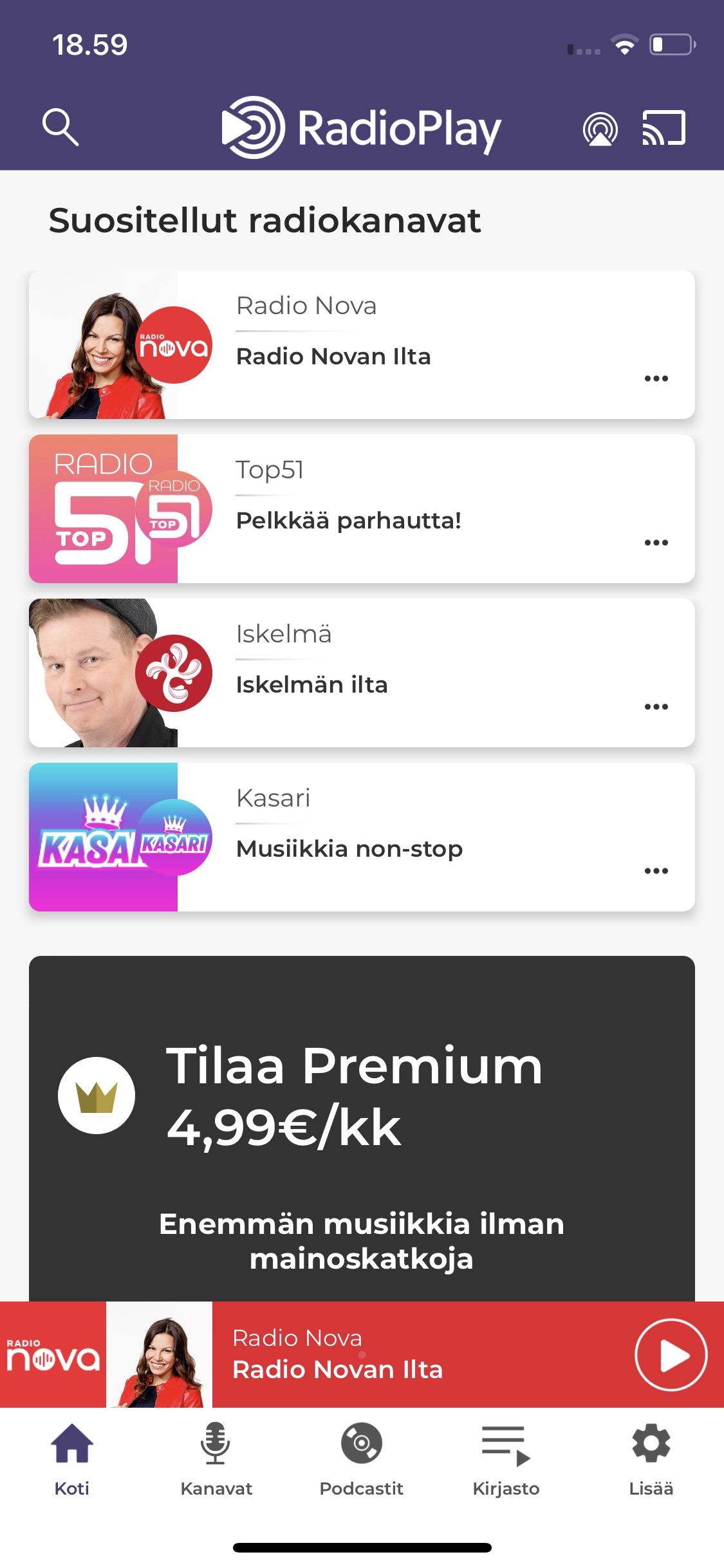
Task: Switch to the Kanavat tab
Action: point(216,1461)
